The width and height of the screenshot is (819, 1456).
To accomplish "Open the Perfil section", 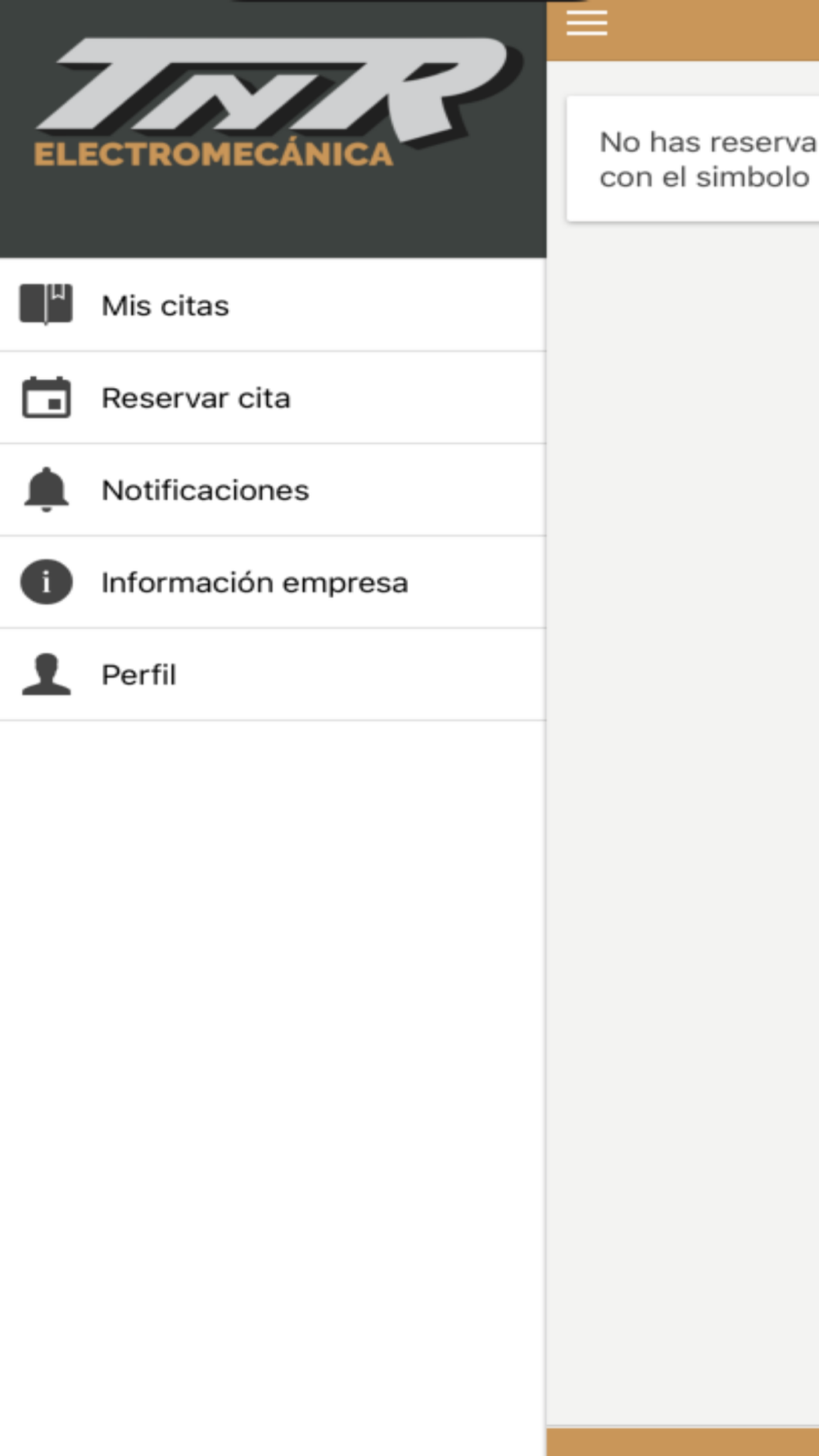I will pos(273,675).
